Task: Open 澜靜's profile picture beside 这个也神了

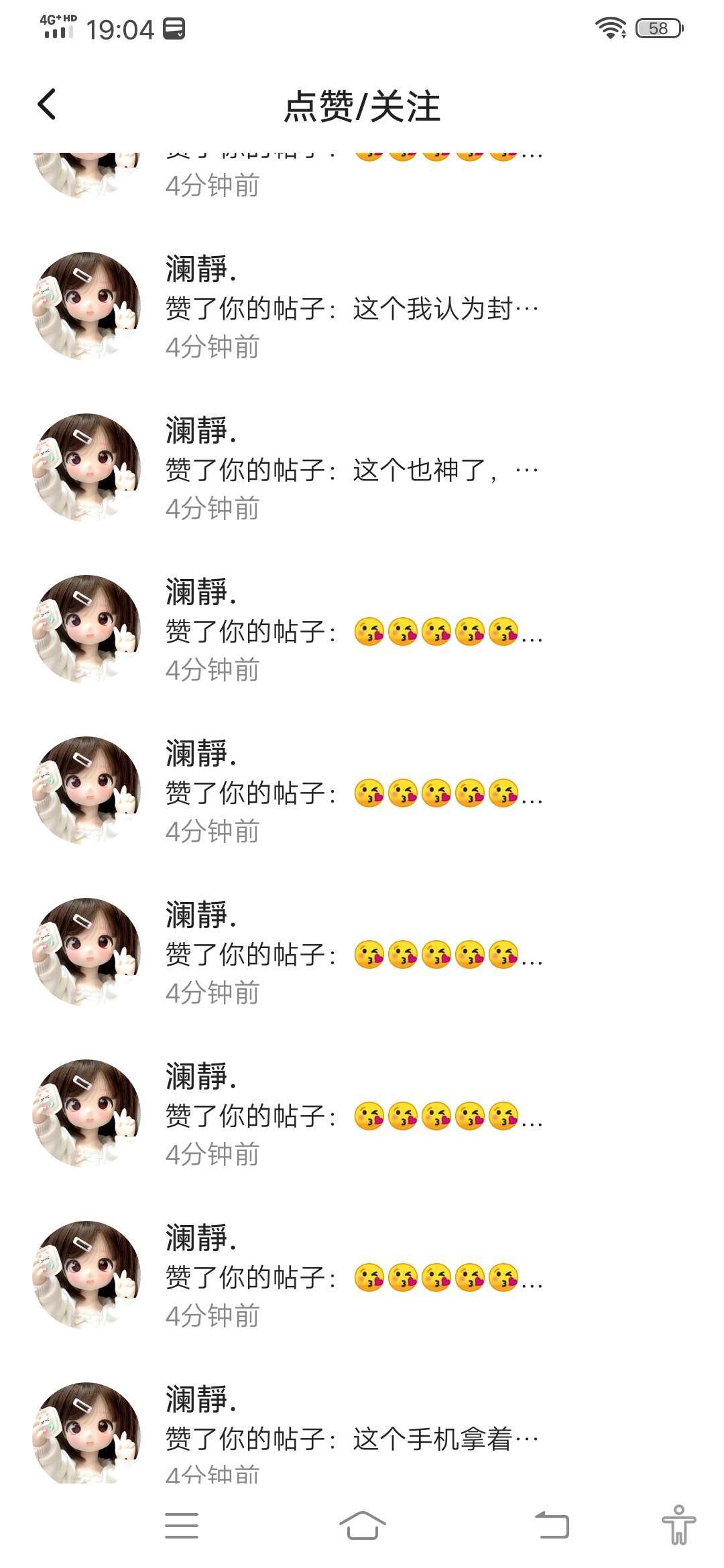Action: point(87,468)
